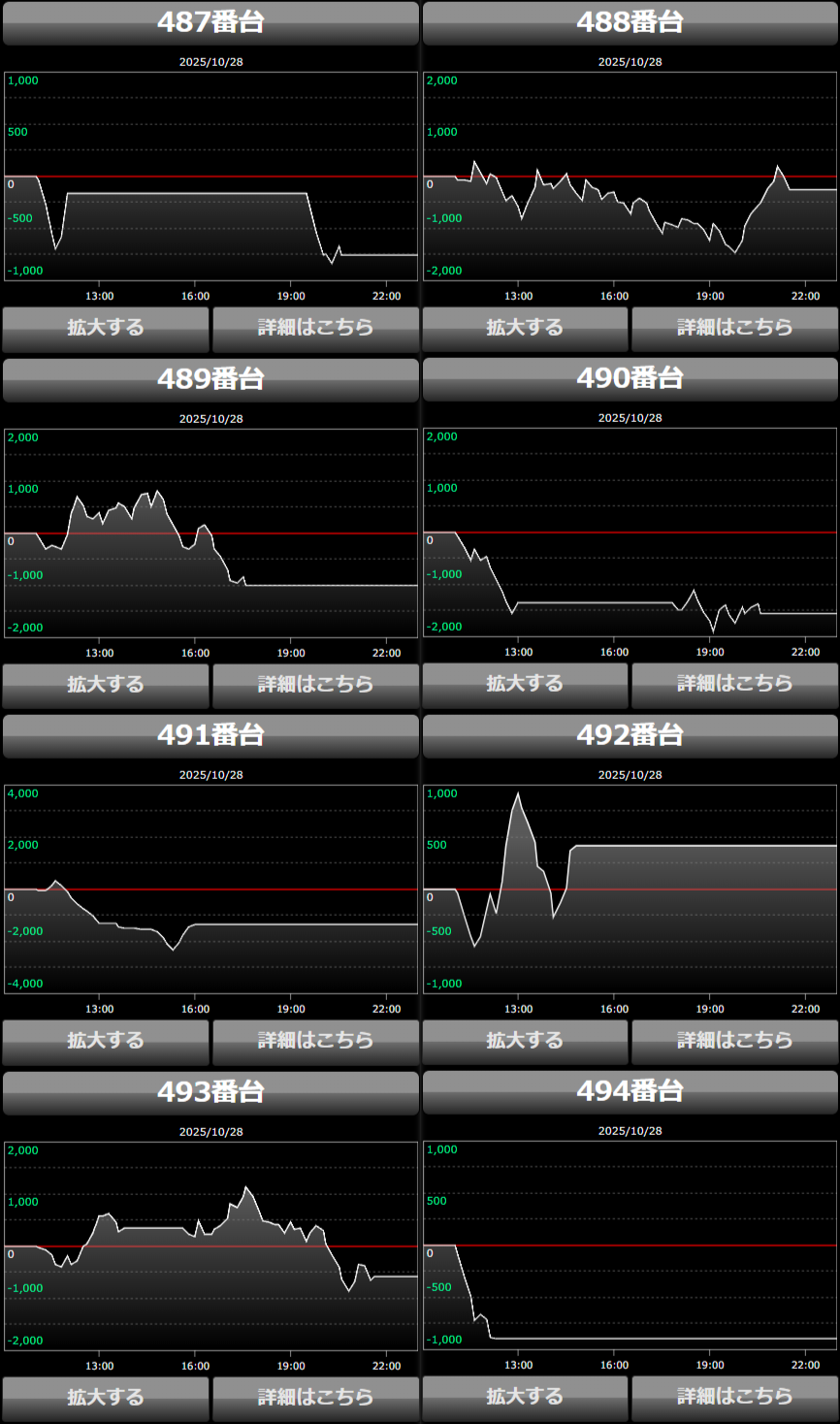Show details of machine 491番台

coord(315,1041)
